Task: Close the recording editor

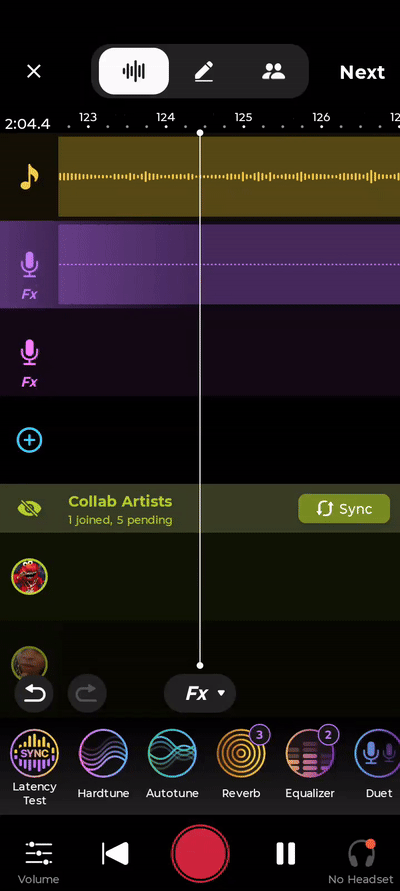Action: (34, 72)
